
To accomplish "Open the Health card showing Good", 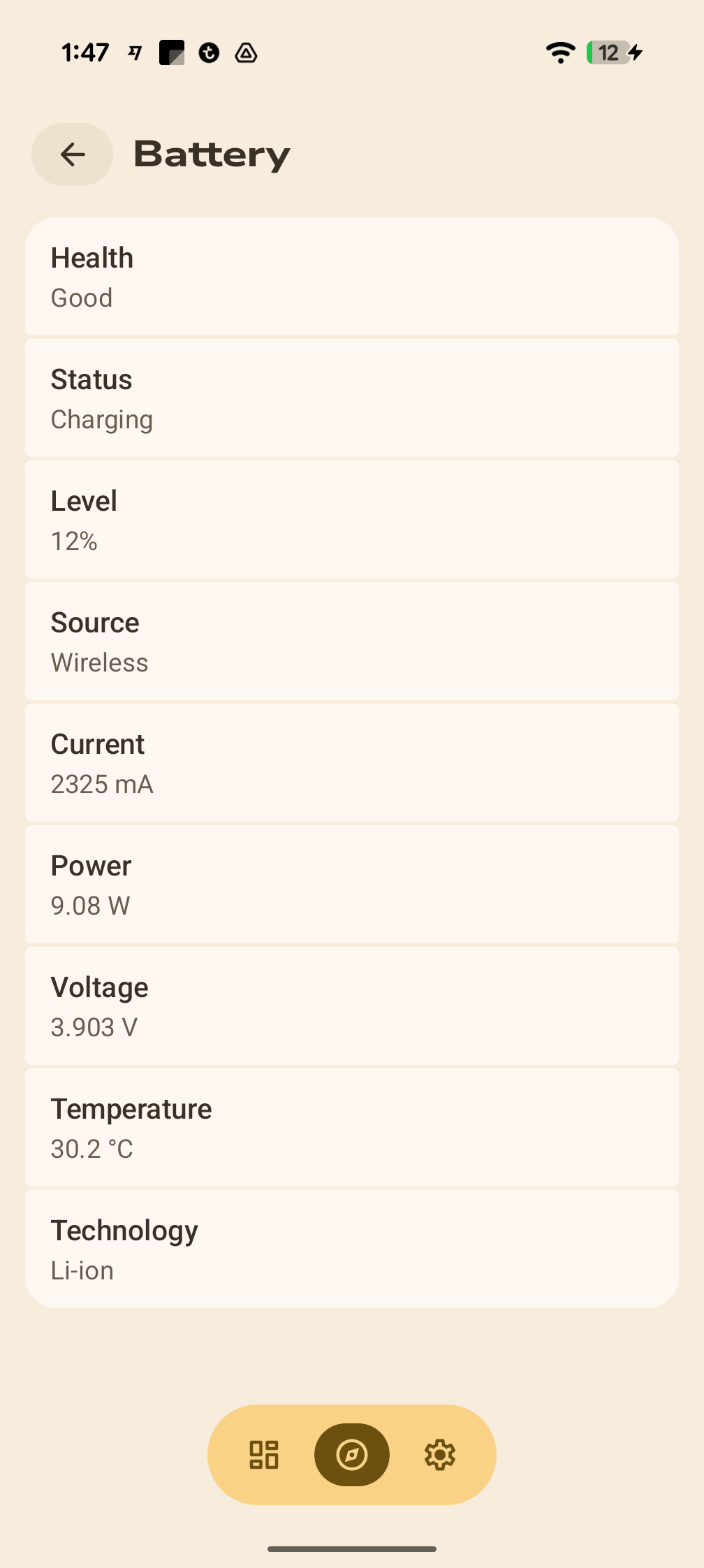I will [x=351, y=277].
